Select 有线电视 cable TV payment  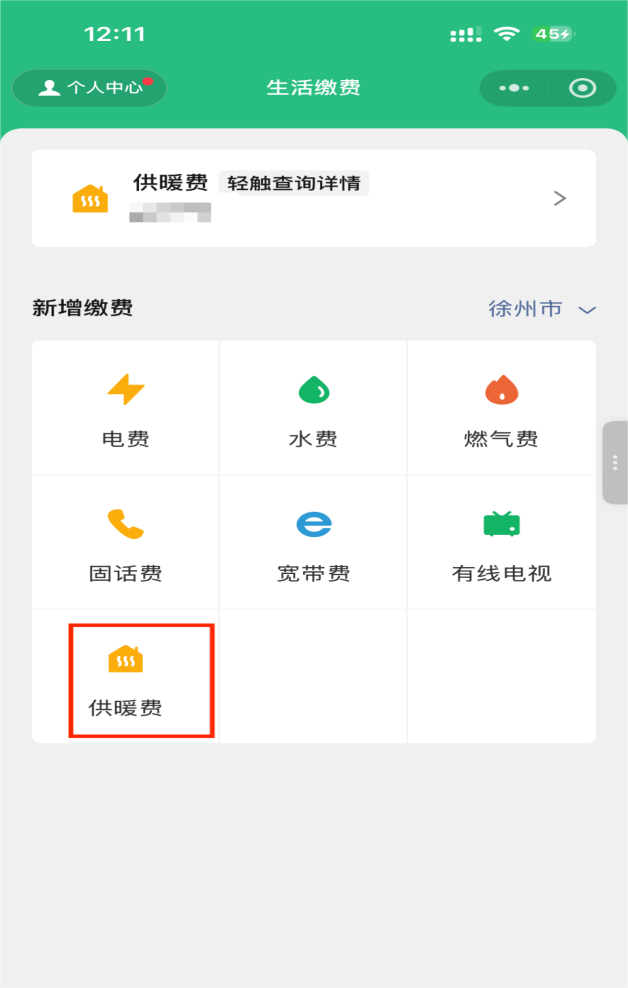pos(501,543)
